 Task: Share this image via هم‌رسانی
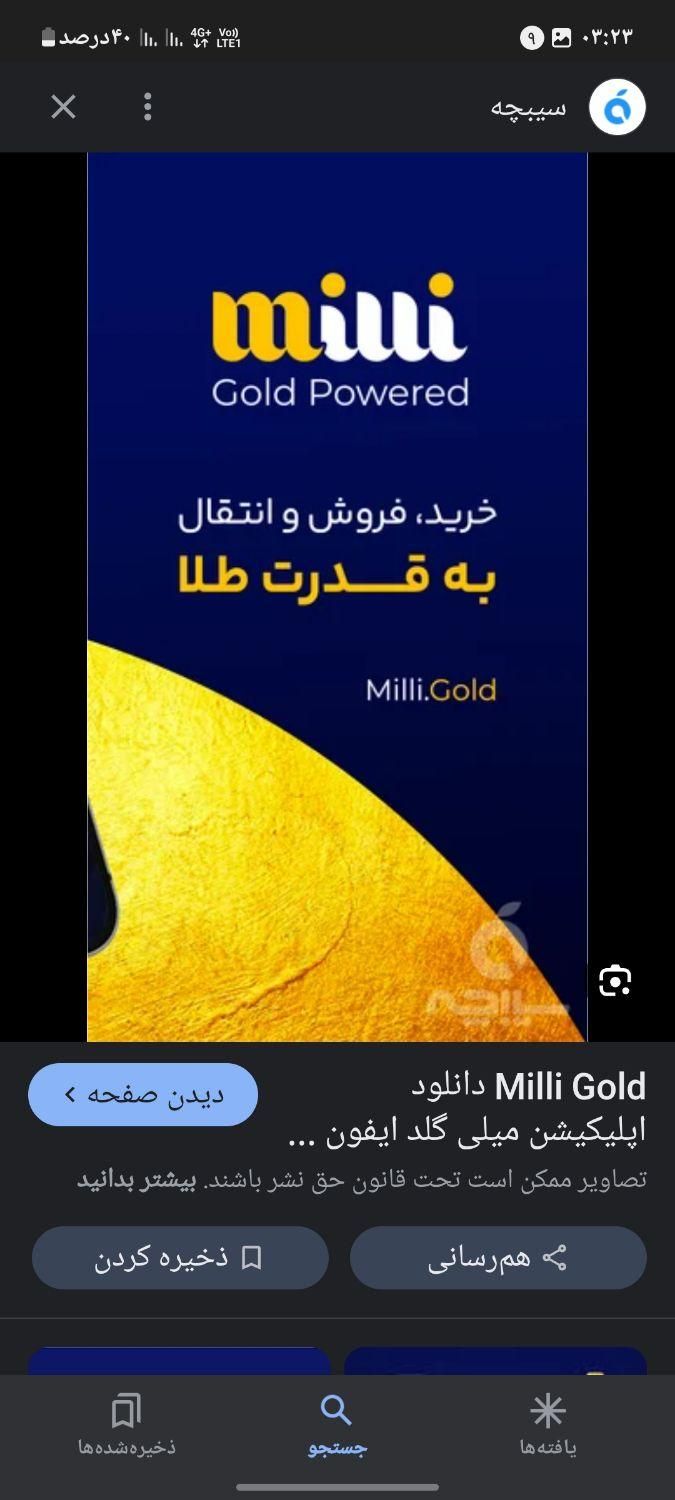(x=498, y=1258)
